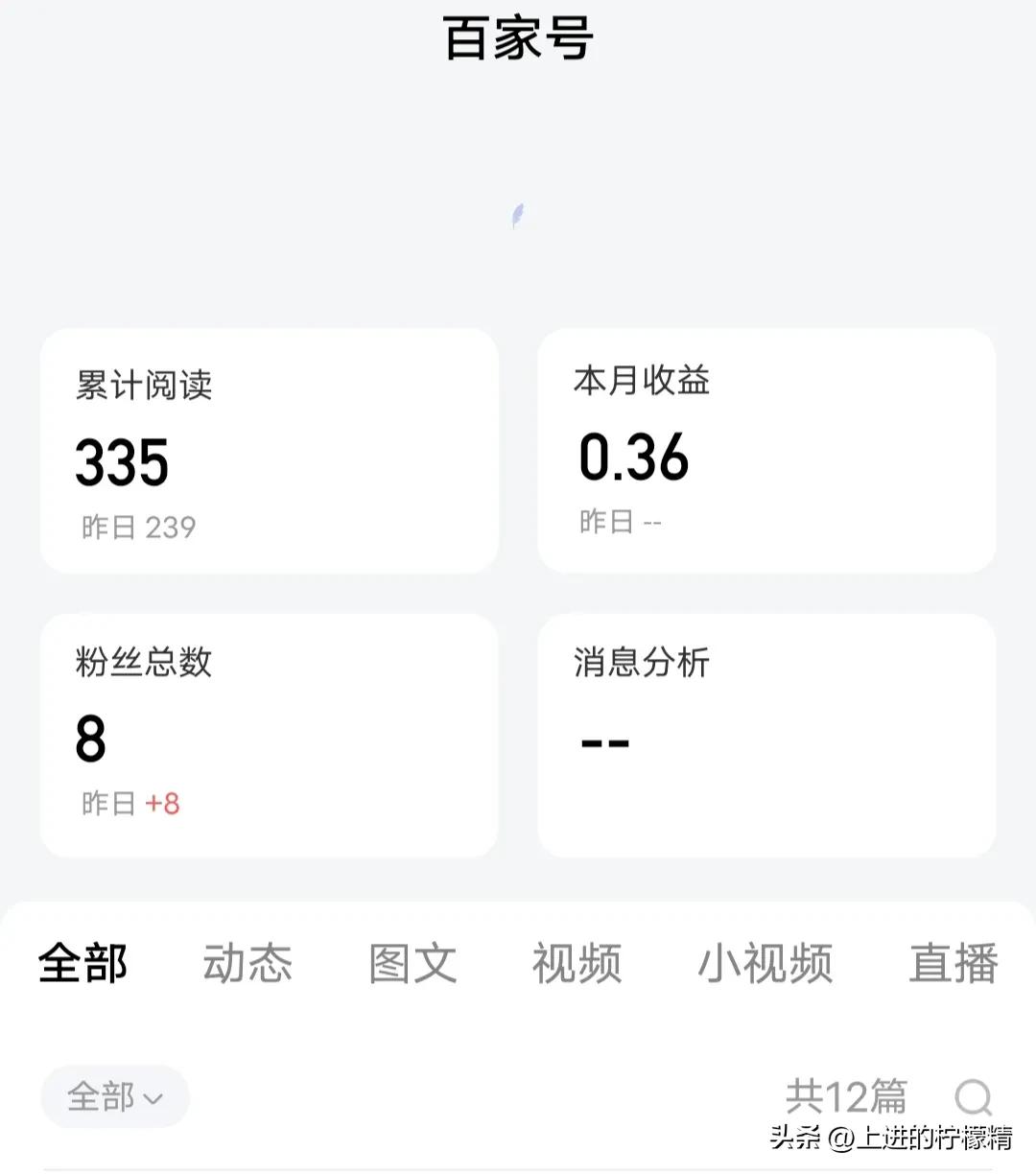This screenshot has height=1174, width=1036.
Task: Click the search magnifier icon
Action: pos(975,1094)
